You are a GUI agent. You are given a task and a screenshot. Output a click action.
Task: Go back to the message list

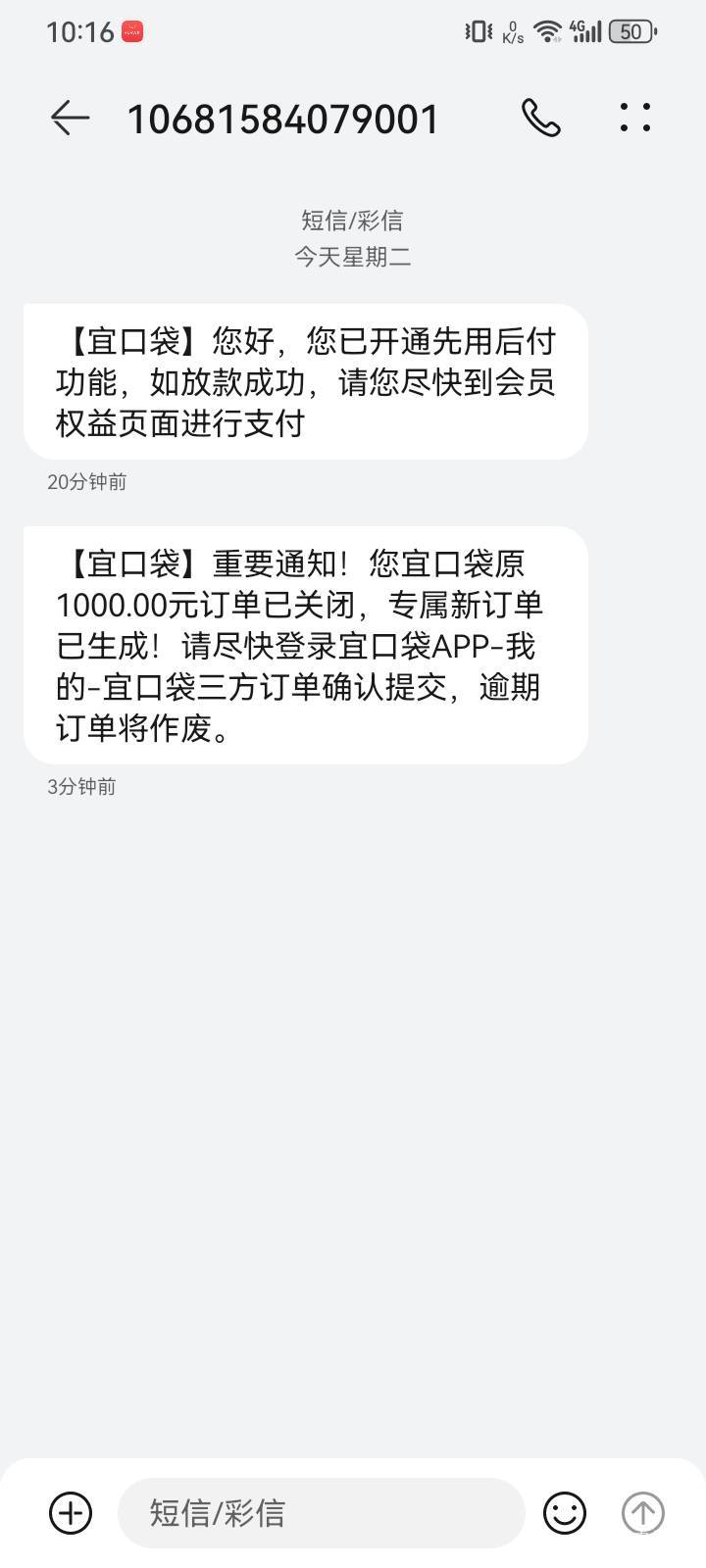tap(70, 118)
